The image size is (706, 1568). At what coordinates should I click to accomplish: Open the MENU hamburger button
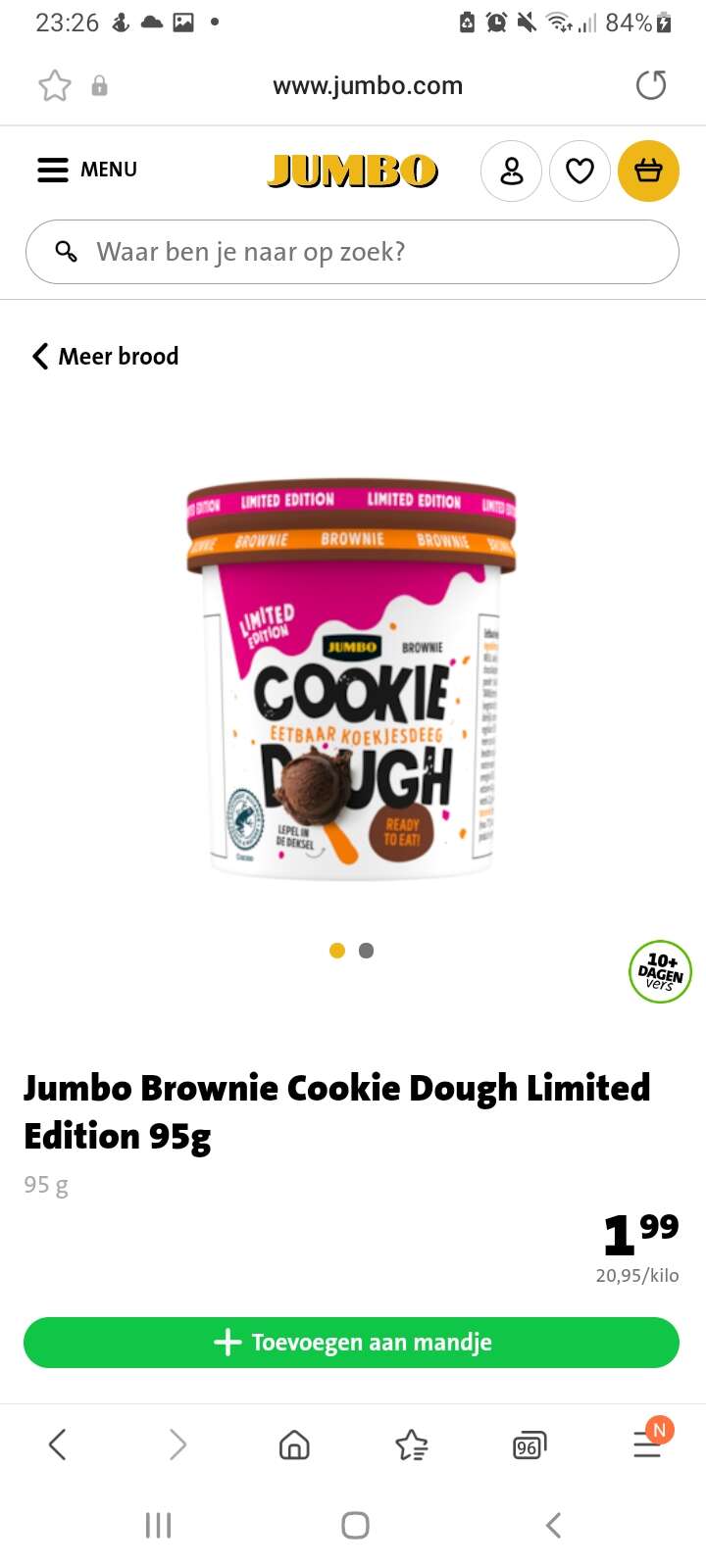[86, 170]
